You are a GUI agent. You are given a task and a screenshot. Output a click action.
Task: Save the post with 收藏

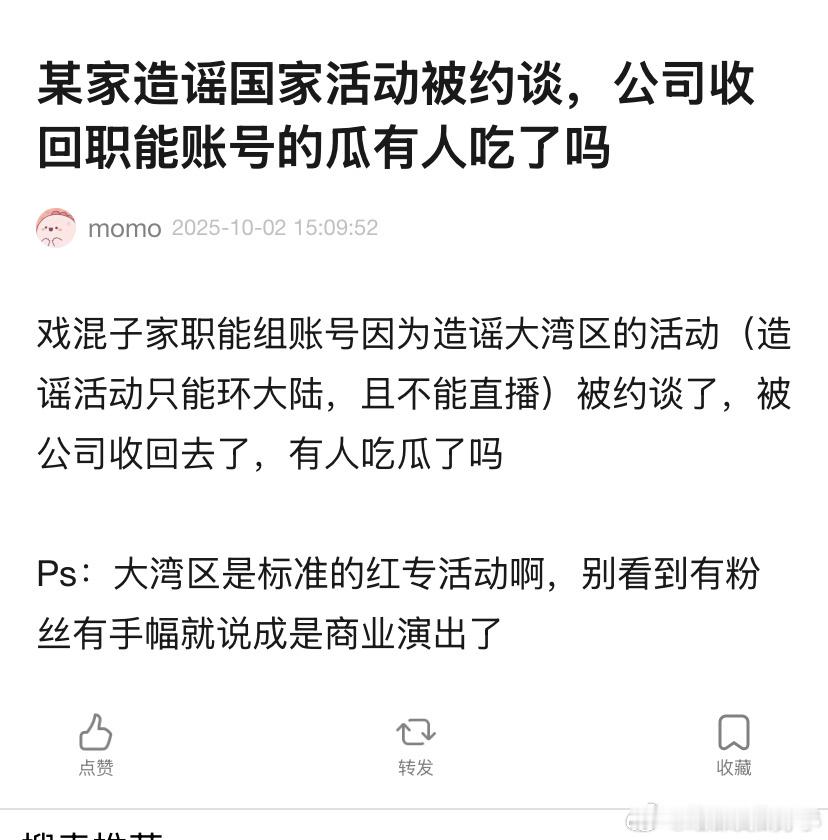(x=733, y=743)
